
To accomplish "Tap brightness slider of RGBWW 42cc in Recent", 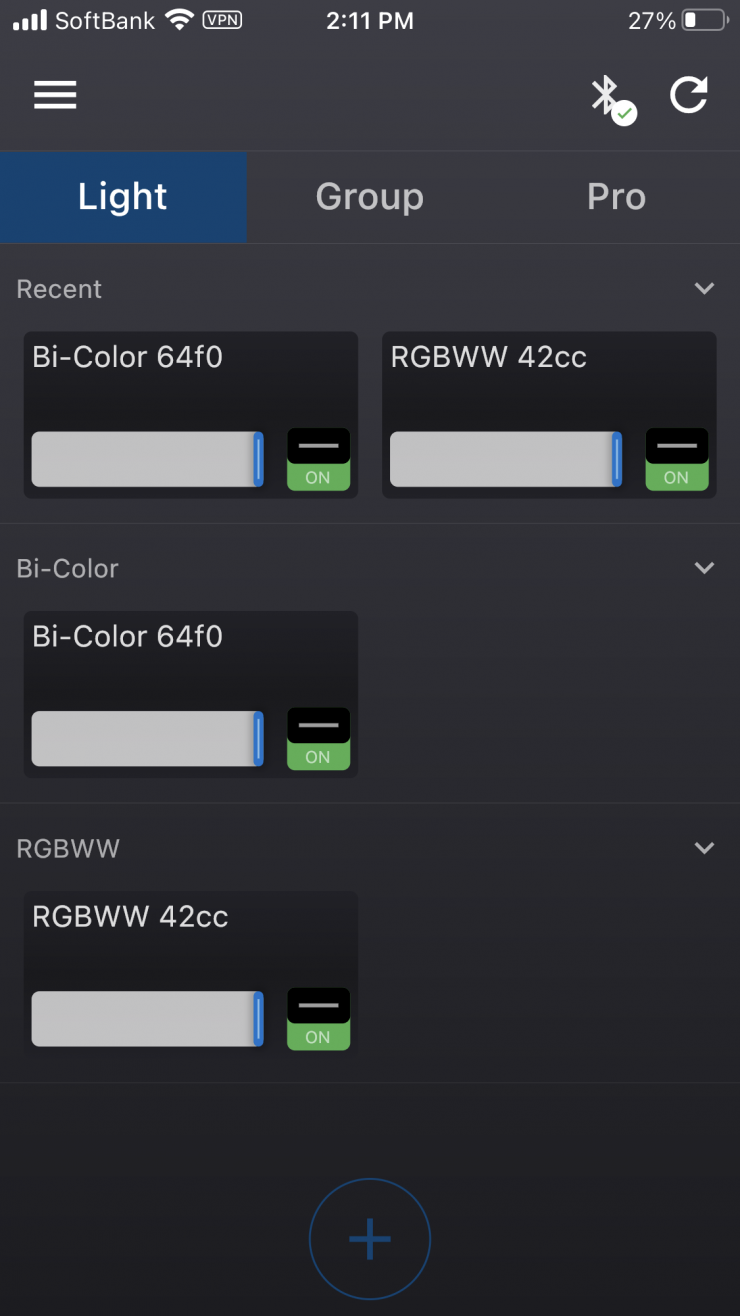I will (505, 460).
